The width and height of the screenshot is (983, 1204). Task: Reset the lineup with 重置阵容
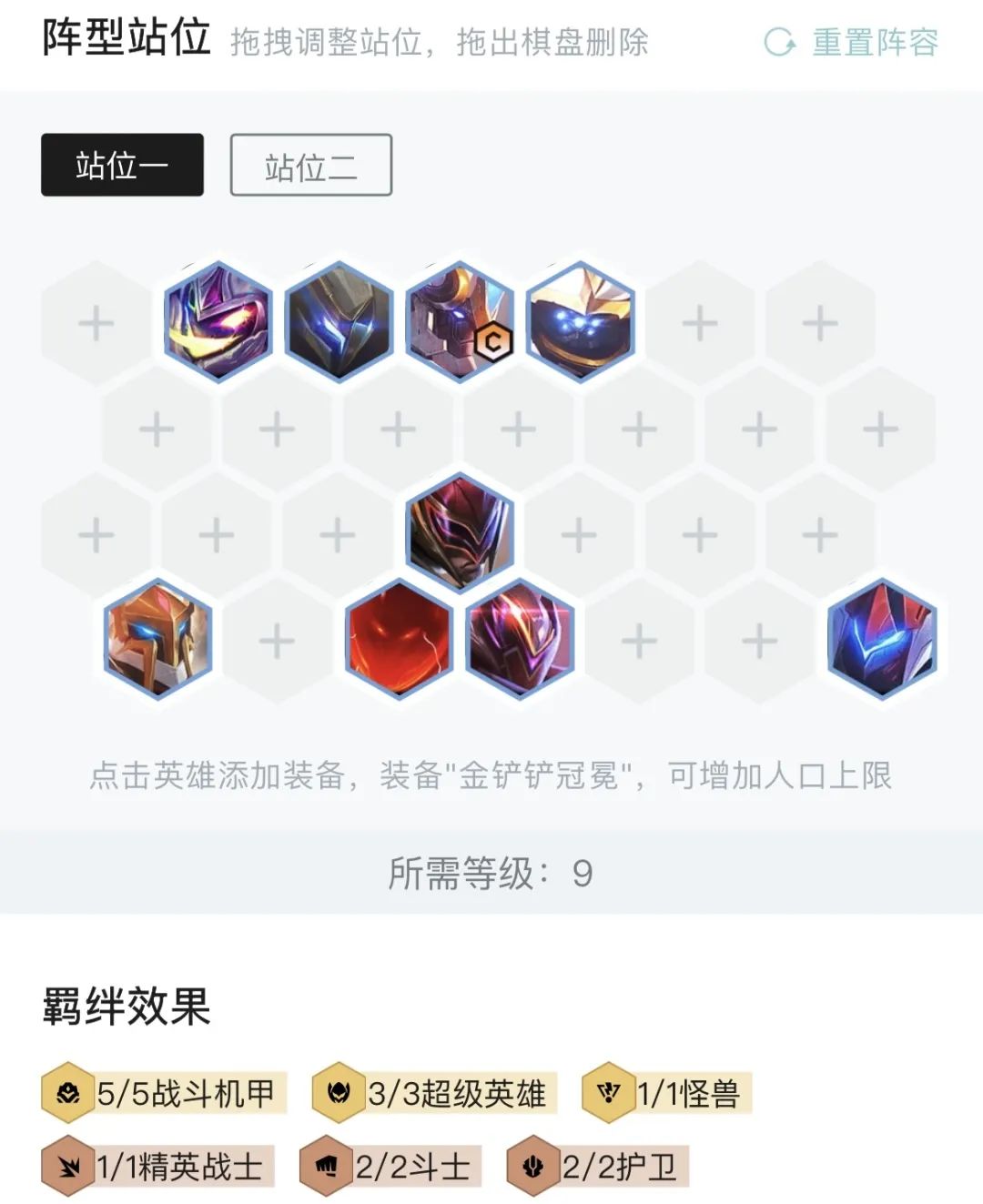click(852, 42)
